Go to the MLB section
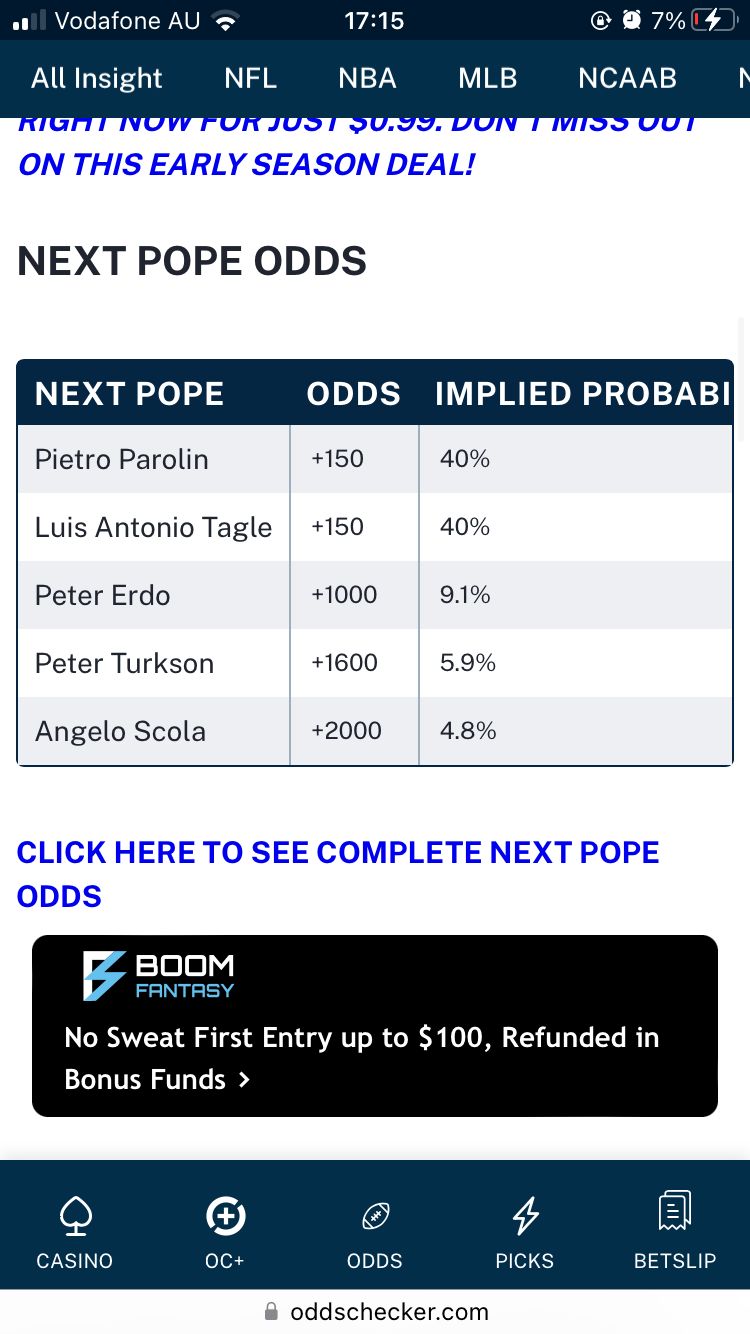Image resolution: width=750 pixels, height=1334 pixels. click(x=487, y=78)
